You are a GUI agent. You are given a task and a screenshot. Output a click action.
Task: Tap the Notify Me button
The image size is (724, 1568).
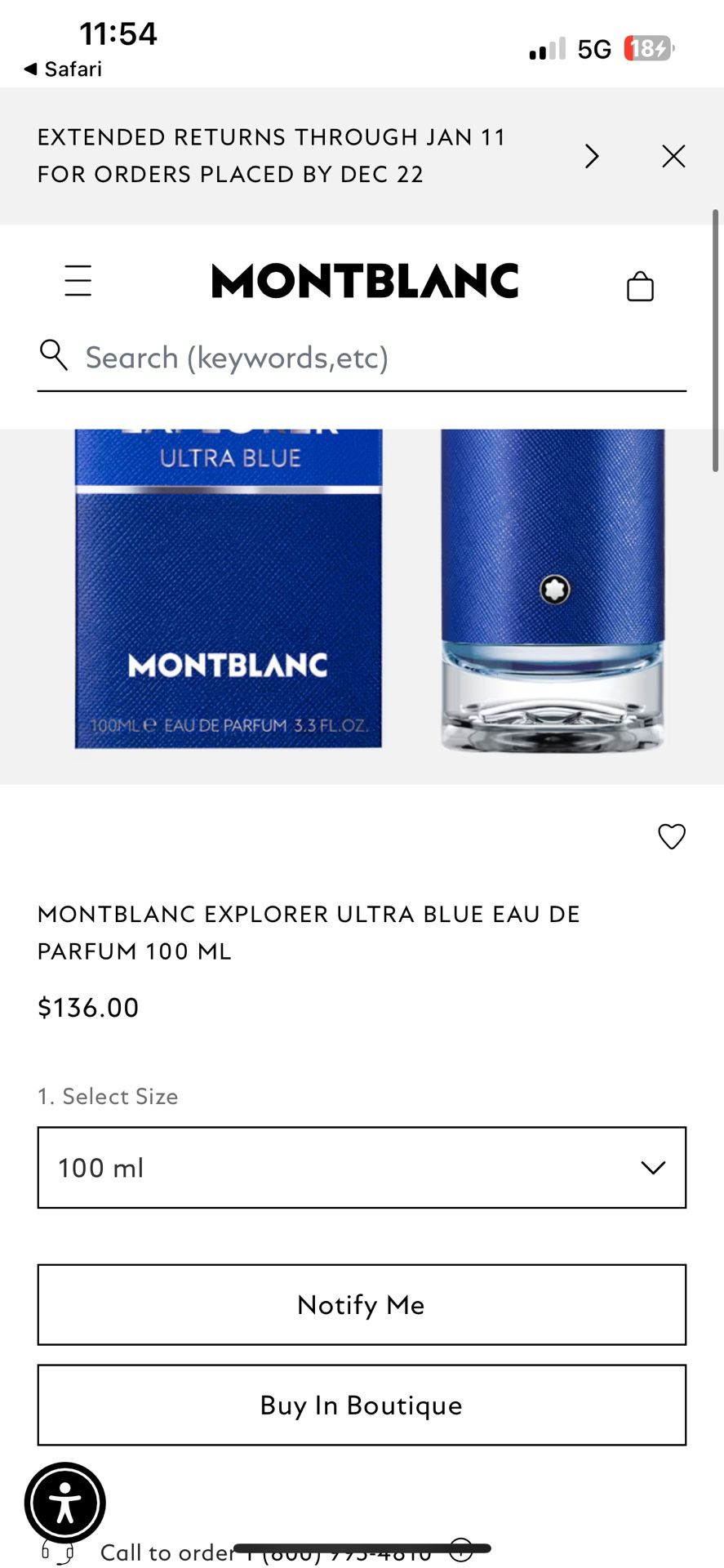click(x=362, y=1305)
